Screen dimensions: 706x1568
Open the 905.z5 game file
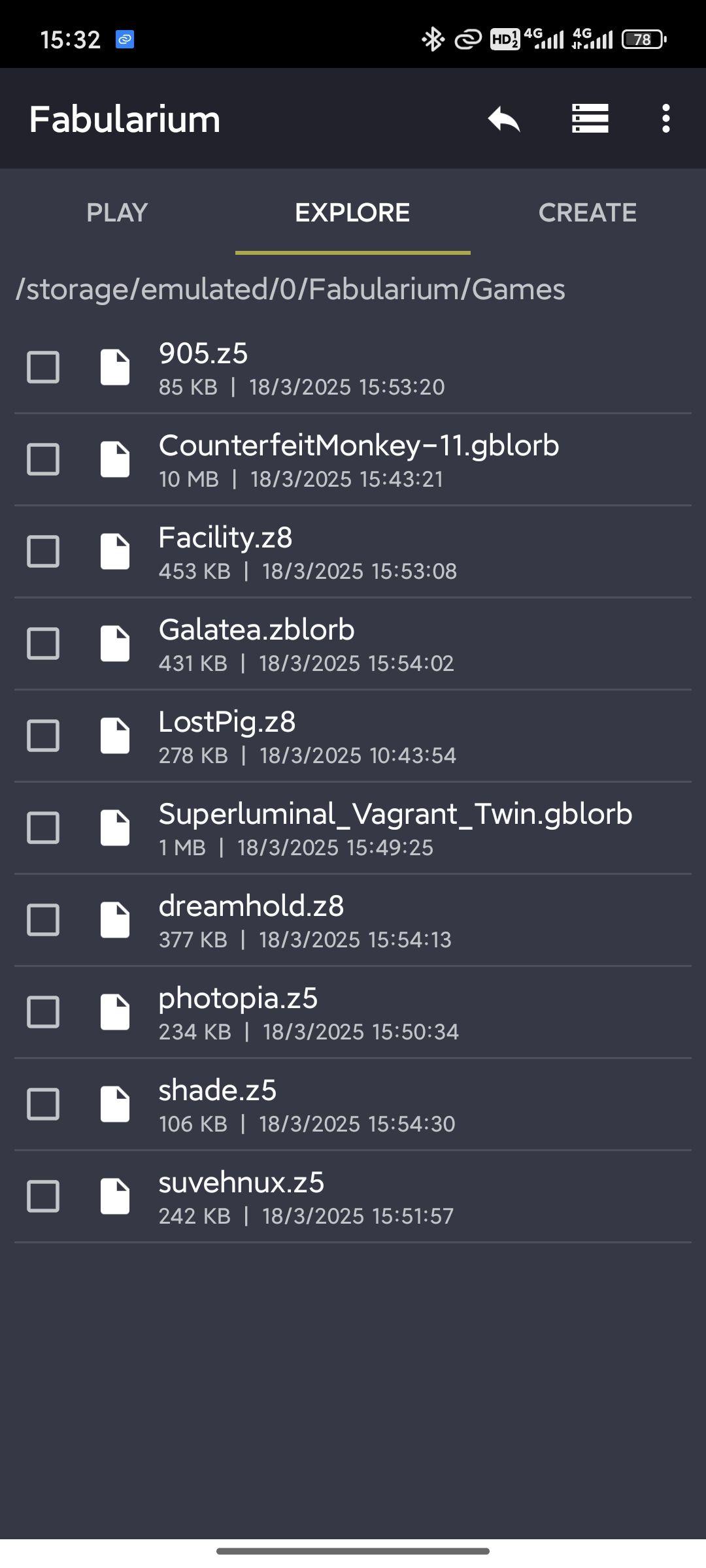coord(203,354)
